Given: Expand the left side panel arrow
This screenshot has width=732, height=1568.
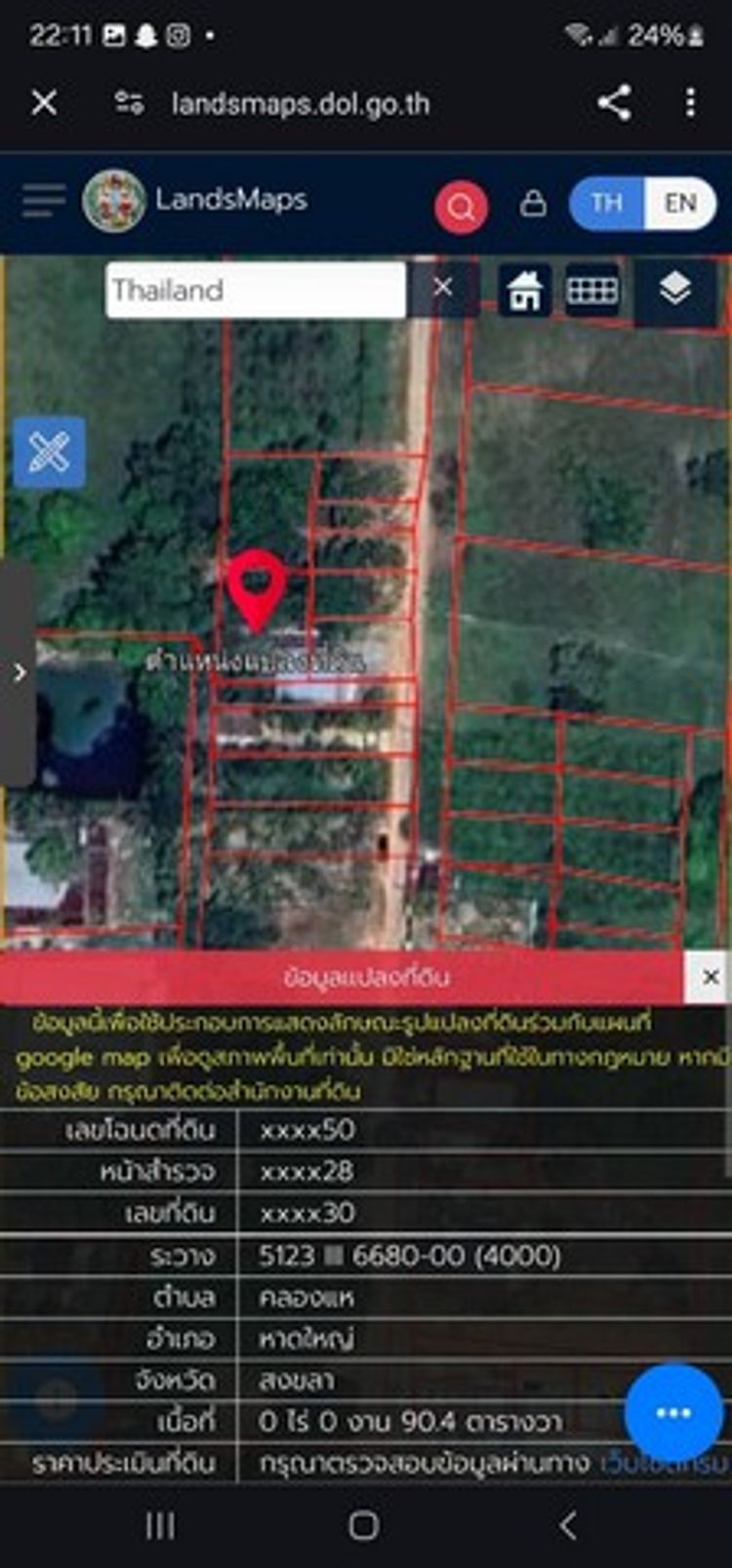Looking at the screenshot, I should [x=20, y=672].
